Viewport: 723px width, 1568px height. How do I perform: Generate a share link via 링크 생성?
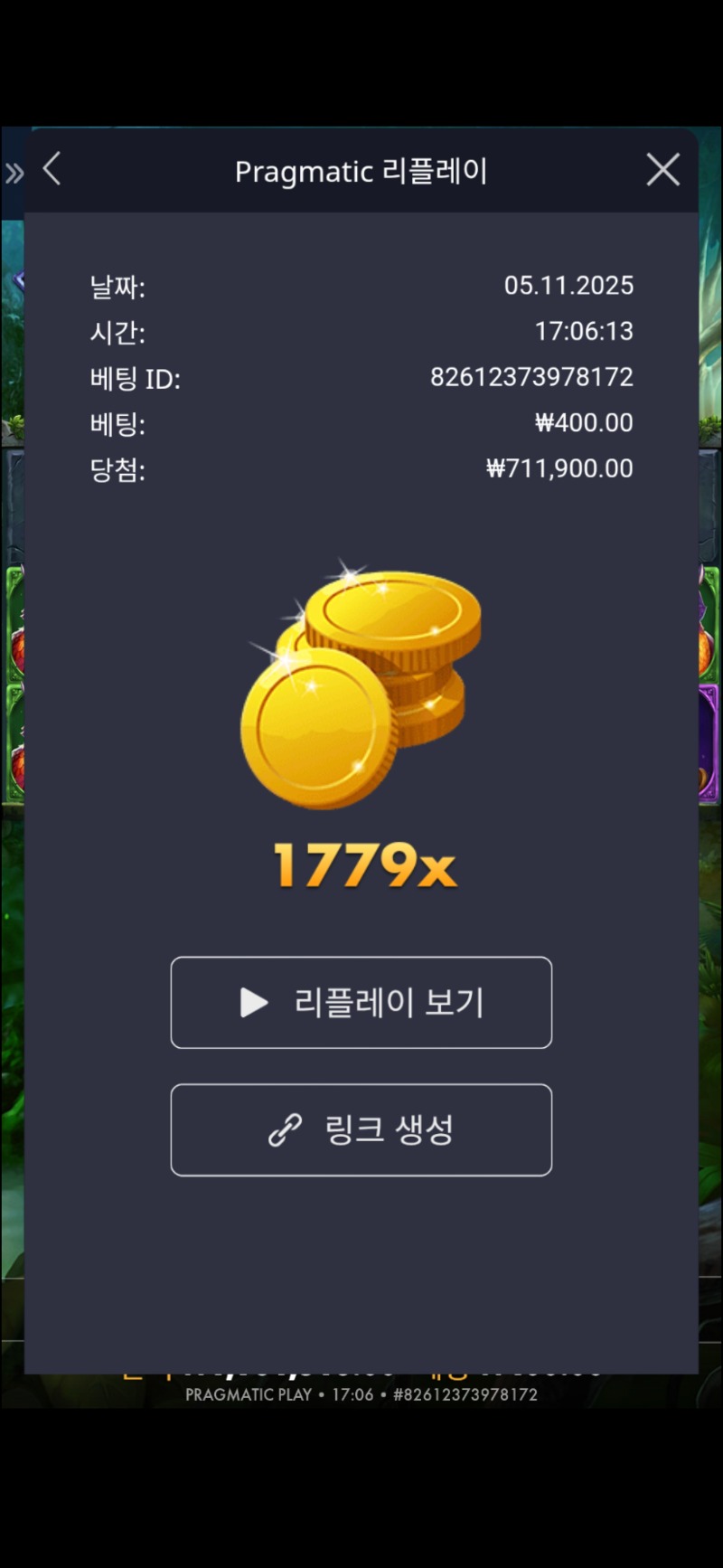coord(361,1129)
